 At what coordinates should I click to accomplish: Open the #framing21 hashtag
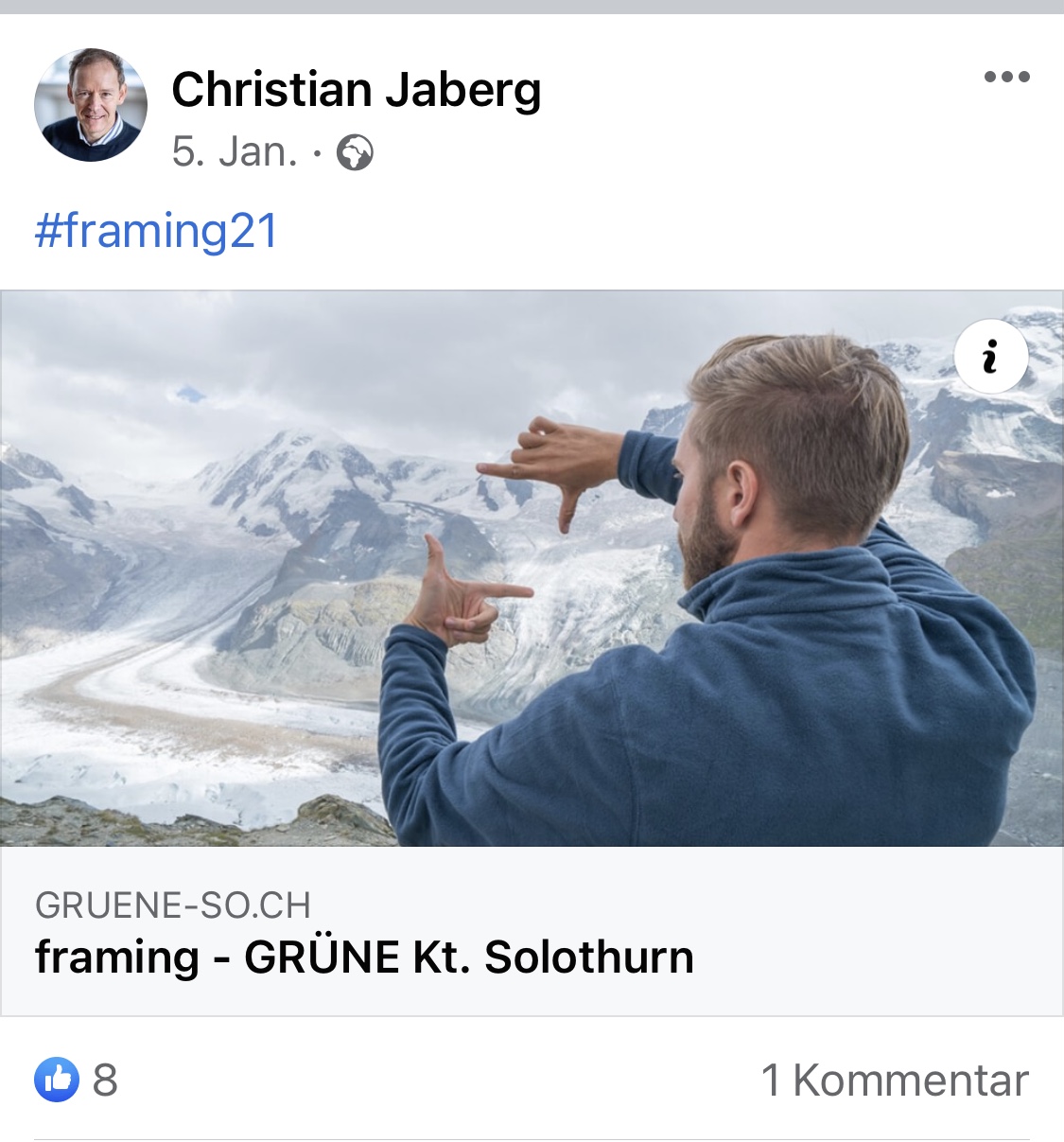coord(157,231)
